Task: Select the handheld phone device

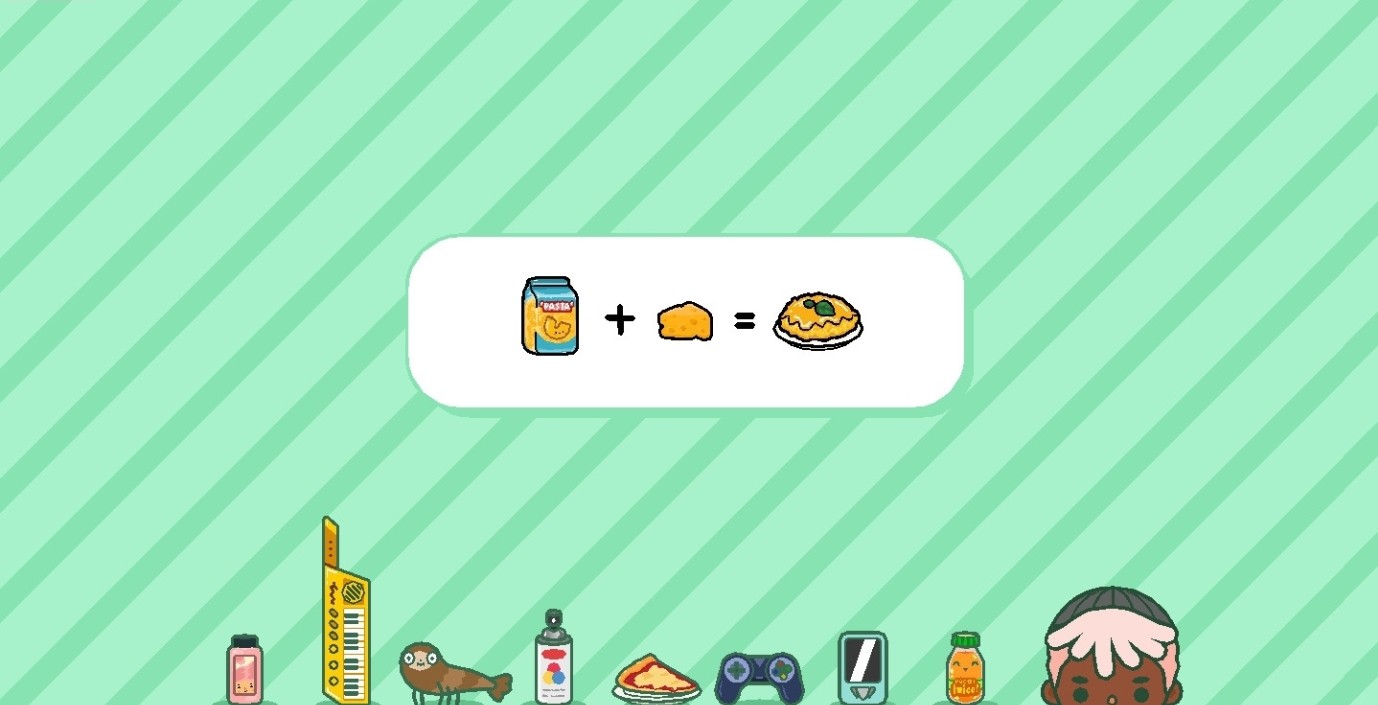Action: tap(862, 666)
